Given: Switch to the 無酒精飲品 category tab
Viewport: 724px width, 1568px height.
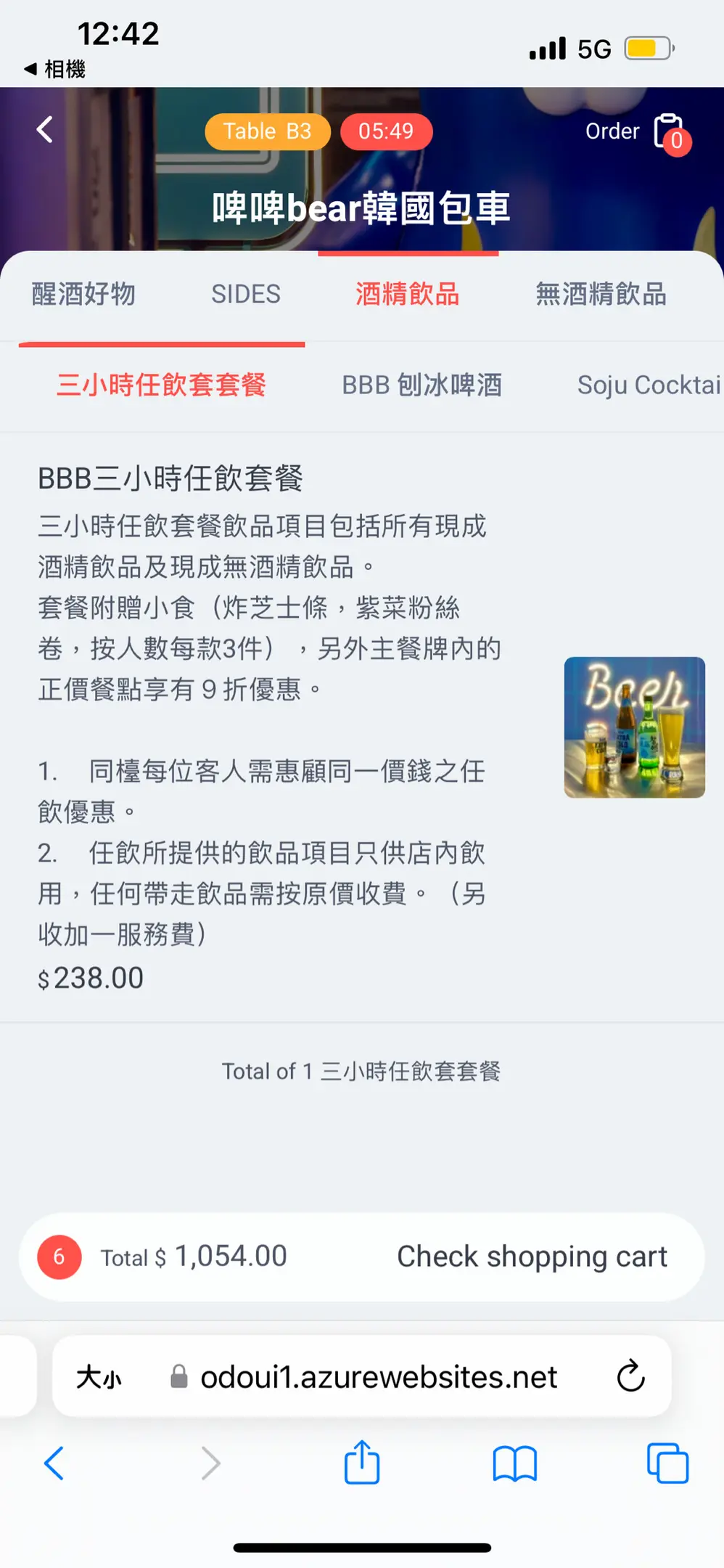Looking at the screenshot, I should click(601, 294).
